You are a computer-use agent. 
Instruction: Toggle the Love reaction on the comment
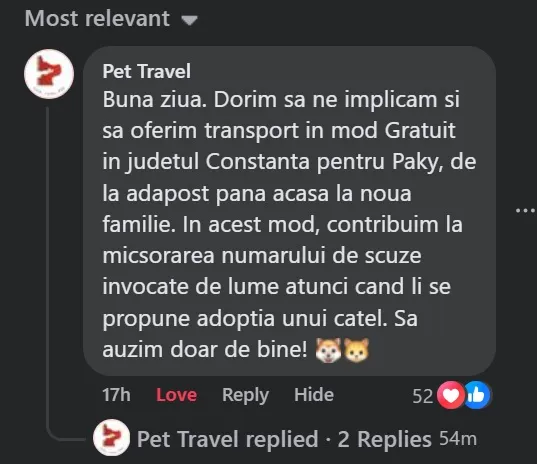point(176,394)
